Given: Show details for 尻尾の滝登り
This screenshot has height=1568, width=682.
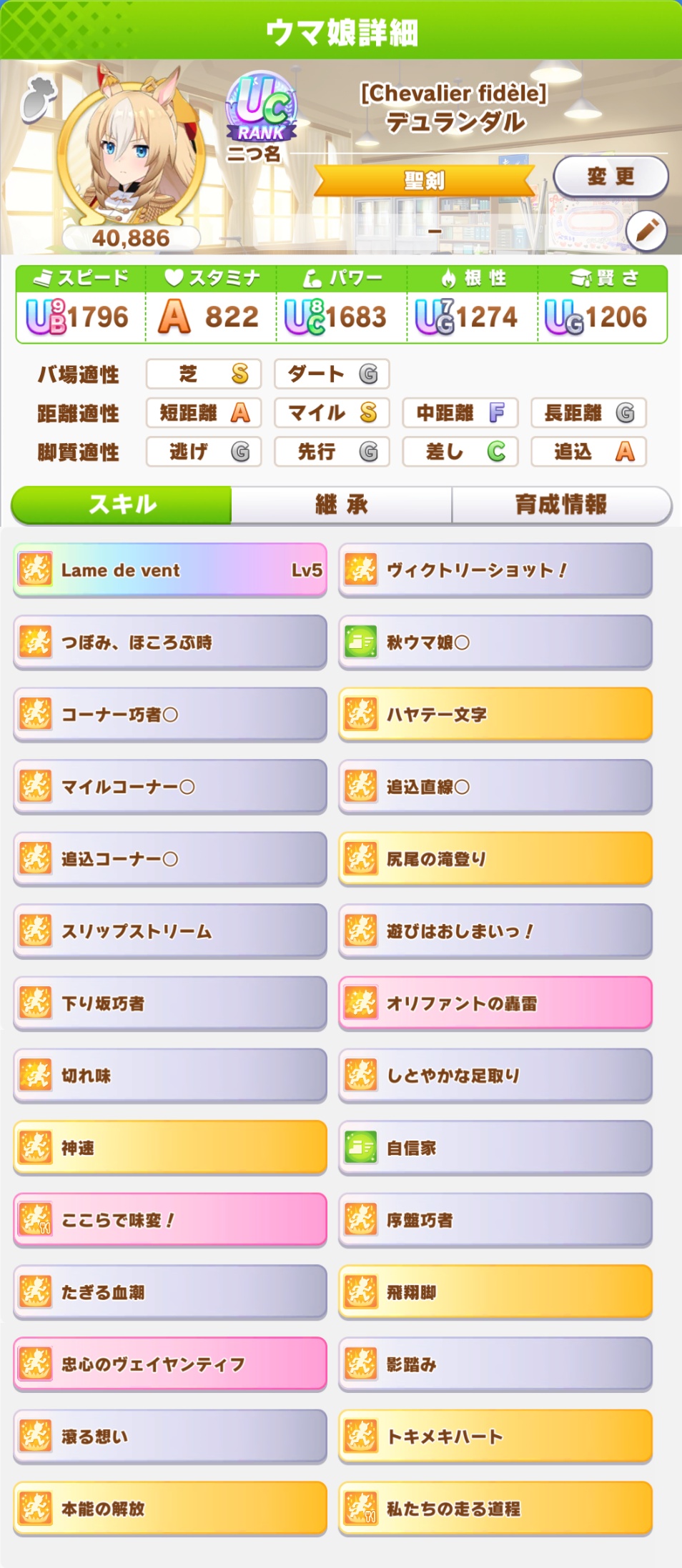Looking at the screenshot, I should coord(495,858).
